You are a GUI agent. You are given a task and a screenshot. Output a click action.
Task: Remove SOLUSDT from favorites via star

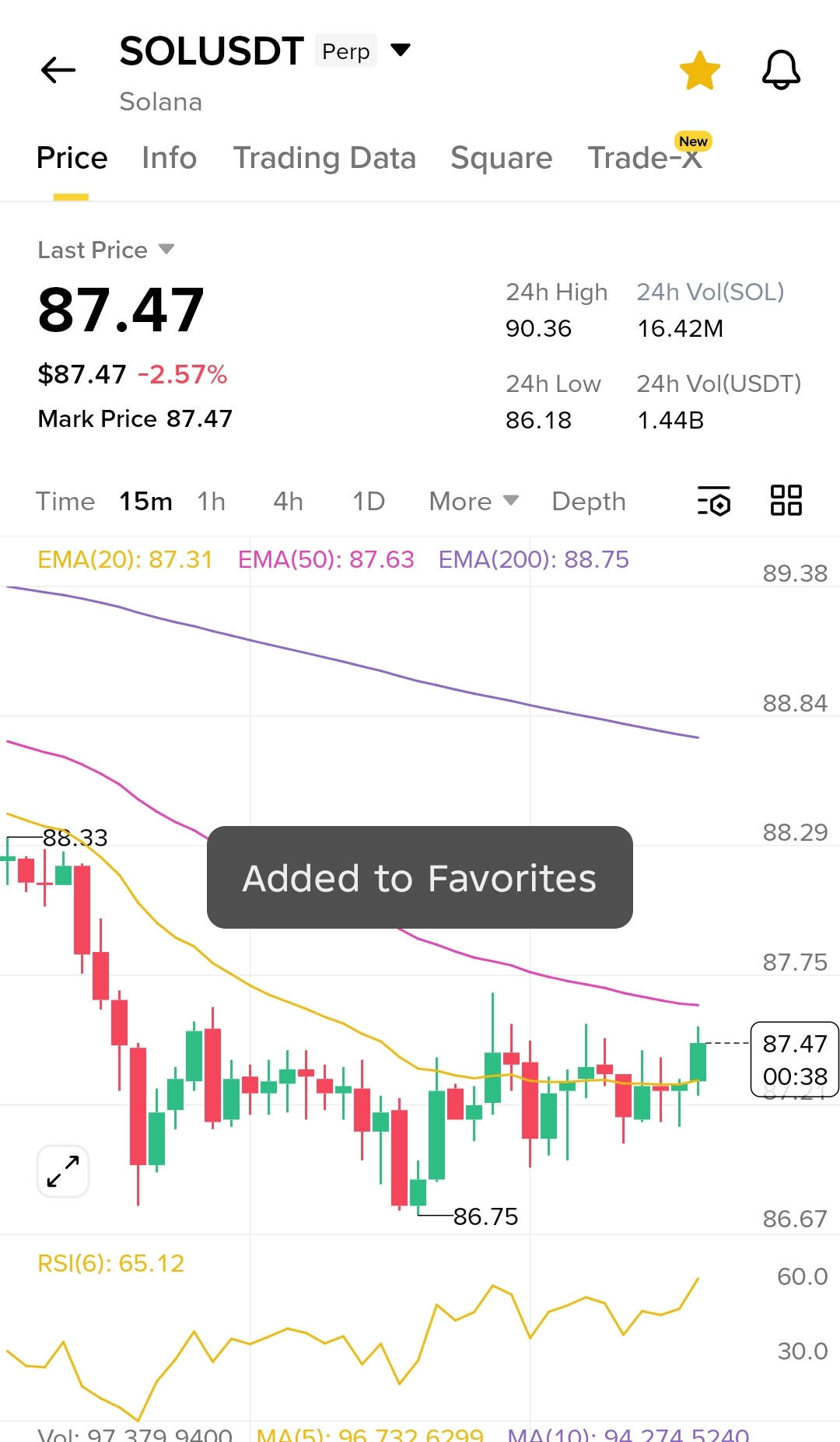(699, 70)
